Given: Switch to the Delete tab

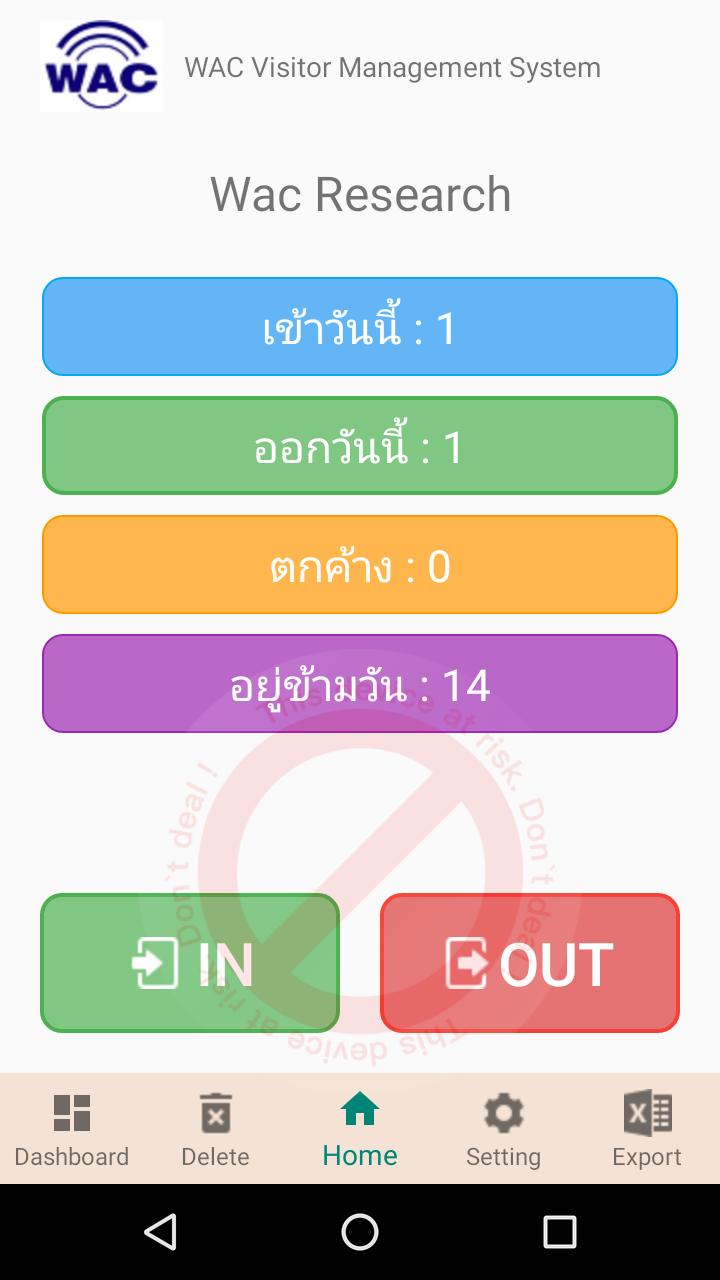Looking at the screenshot, I should pos(216,1130).
